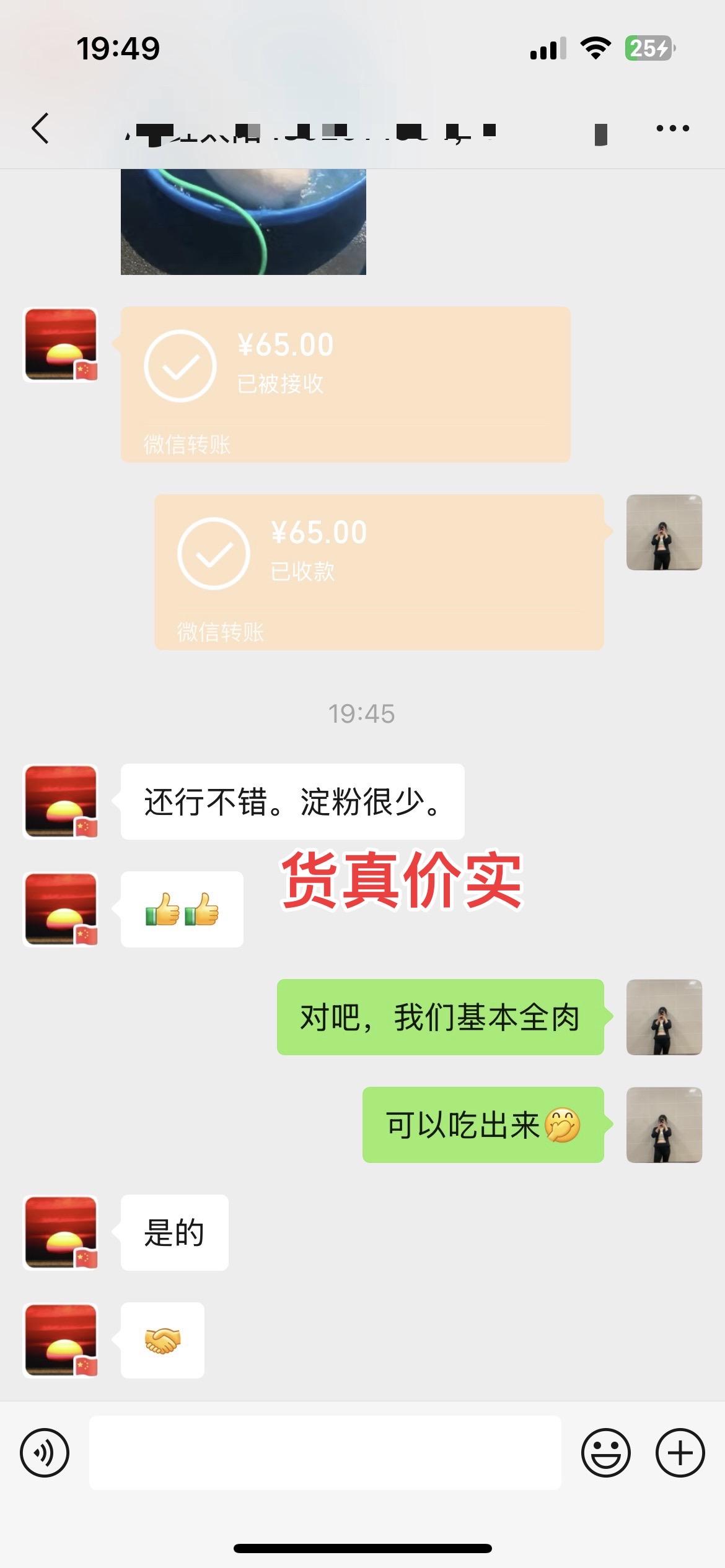The height and width of the screenshot is (1568, 725).
Task: Switch to voice message input
Action: 45,1453
